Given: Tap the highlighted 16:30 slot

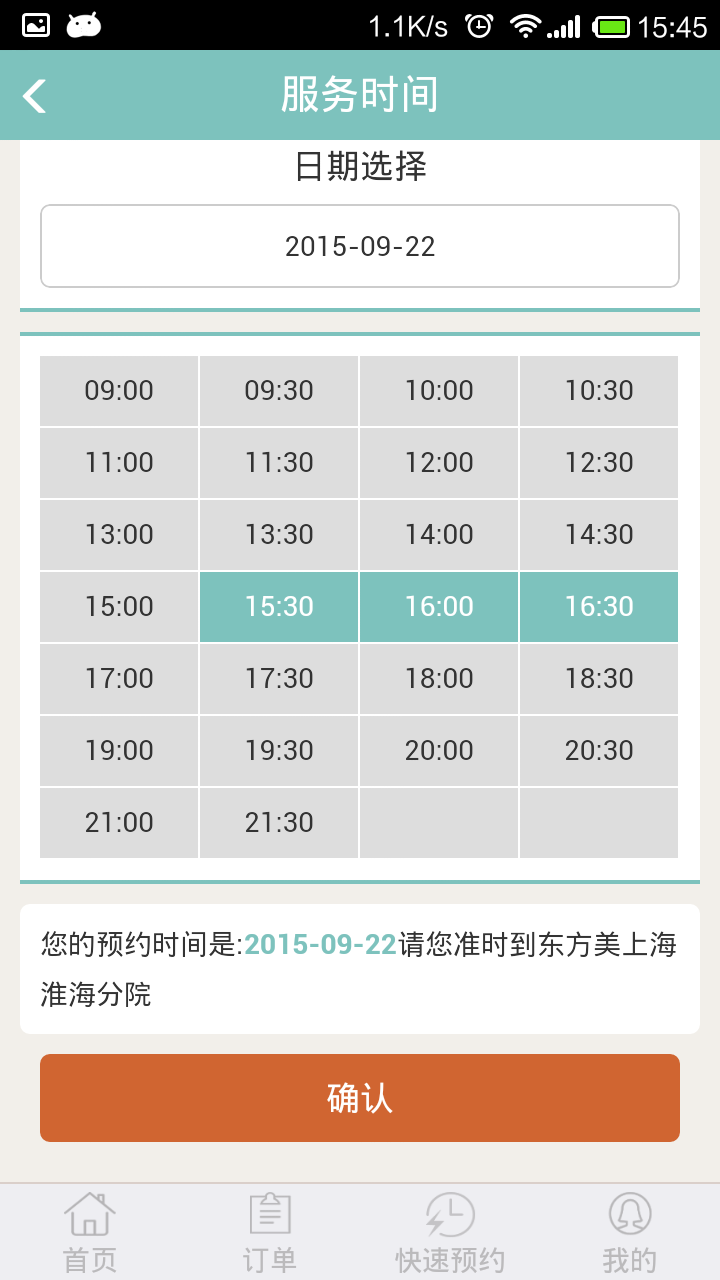Looking at the screenshot, I should (x=599, y=607).
